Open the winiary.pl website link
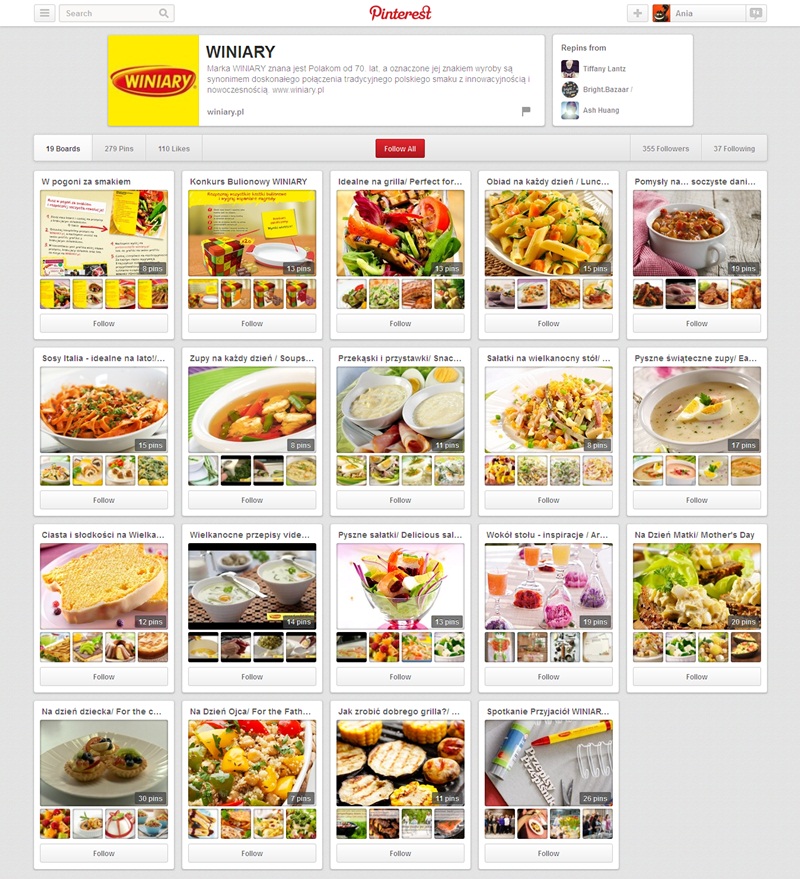The image size is (800, 879). (225, 112)
